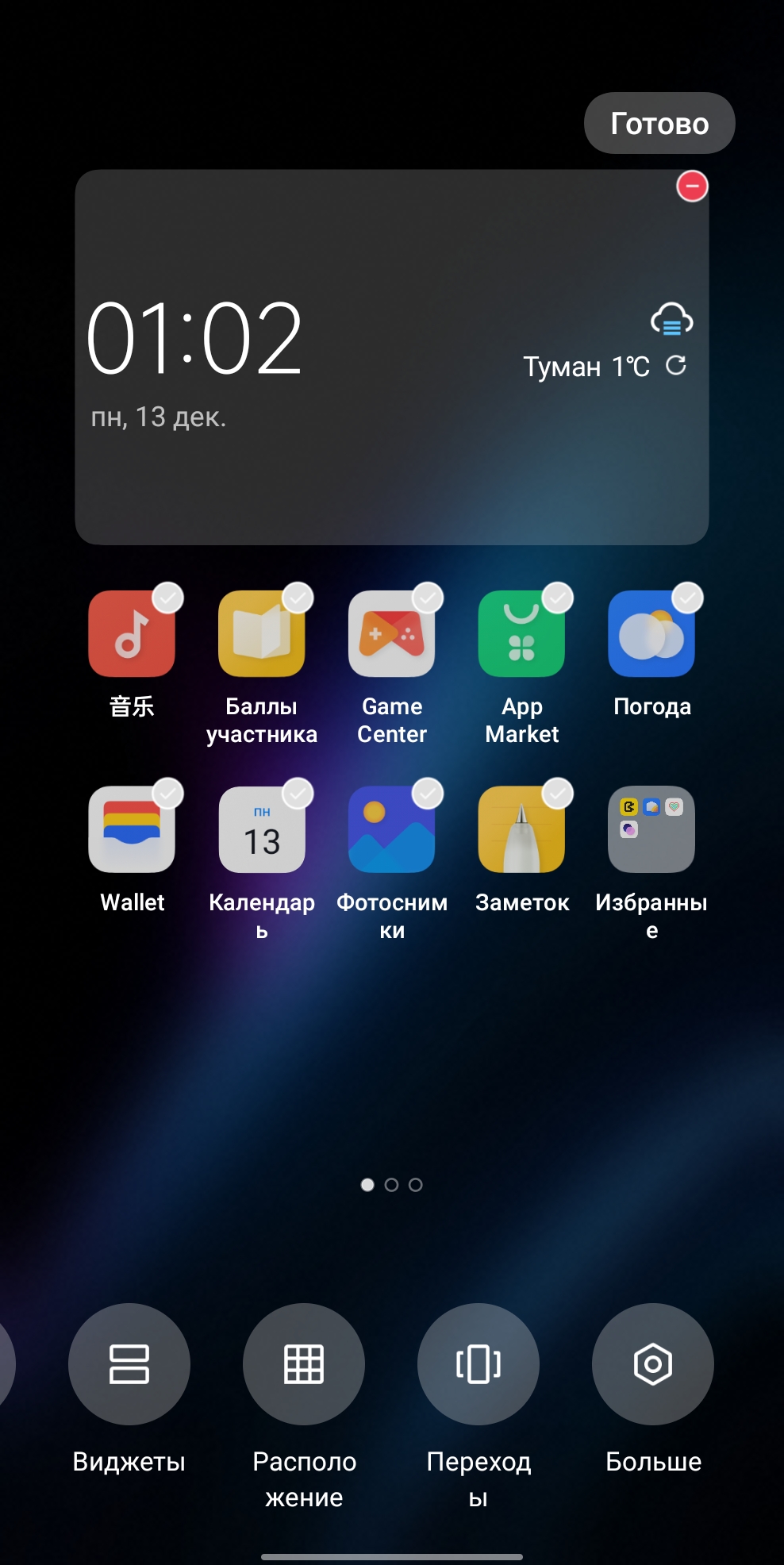Select the Wallet app
Image resolution: width=784 pixels, height=1565 pixels.
click(132, 830)
